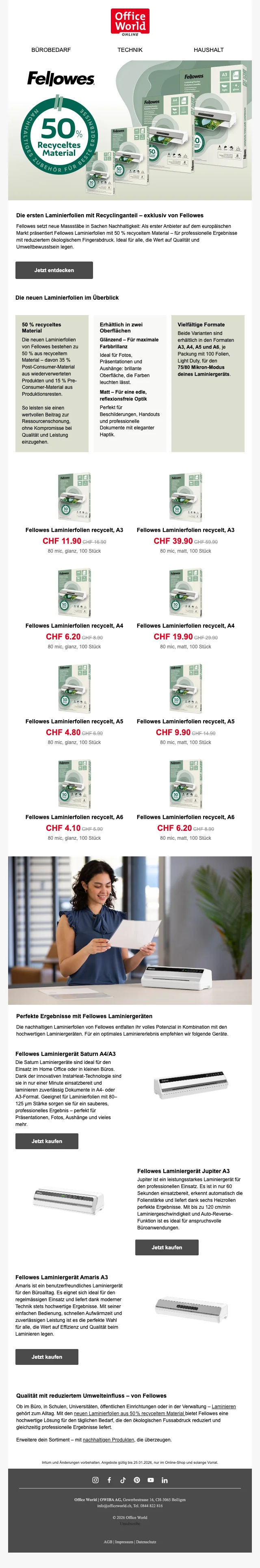This screenshot has width=260, height=1568.
Task: Select Laminierfolien recycelt A6 glanz product
Action: click(74, 817)
